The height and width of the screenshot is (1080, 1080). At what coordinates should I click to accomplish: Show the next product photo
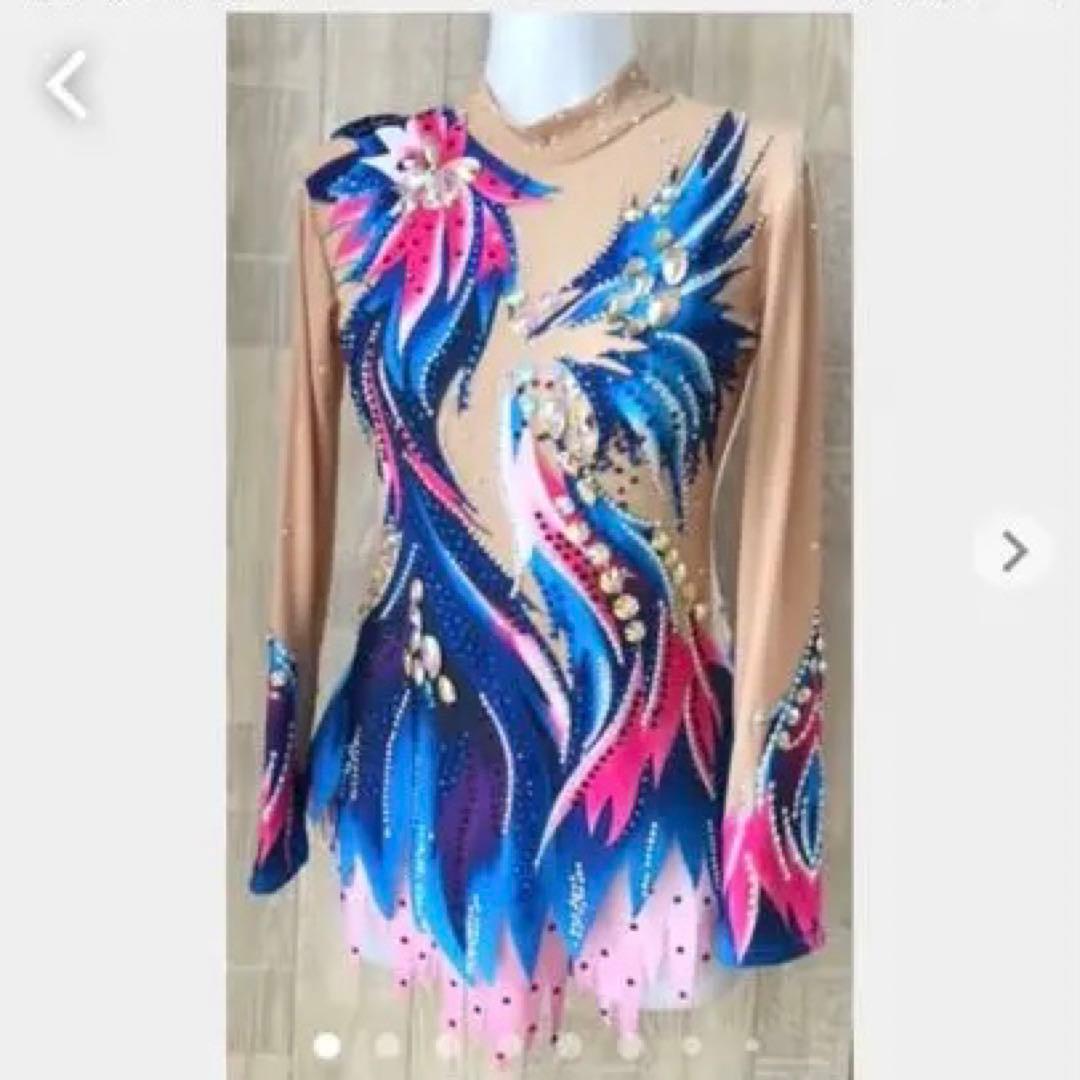coord(1014,550)
